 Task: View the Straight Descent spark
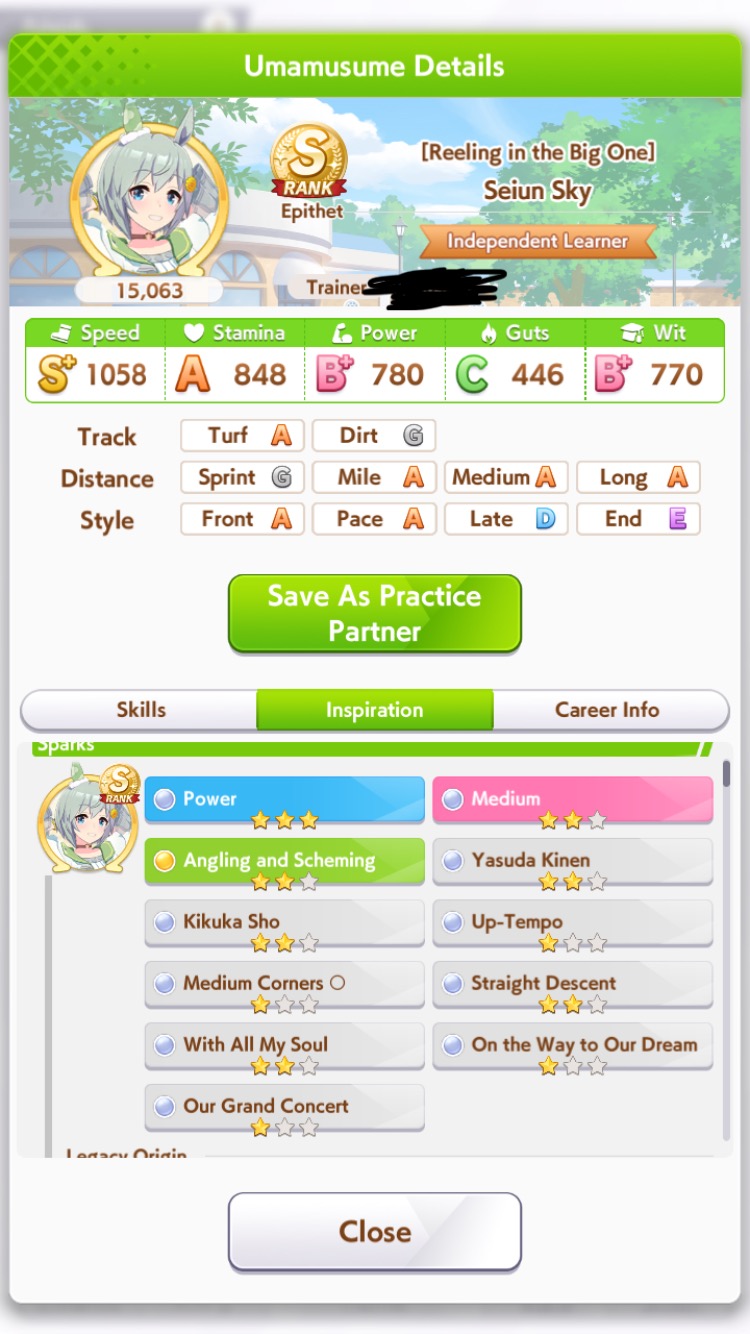pyautogui.click(x=573, y=985)
